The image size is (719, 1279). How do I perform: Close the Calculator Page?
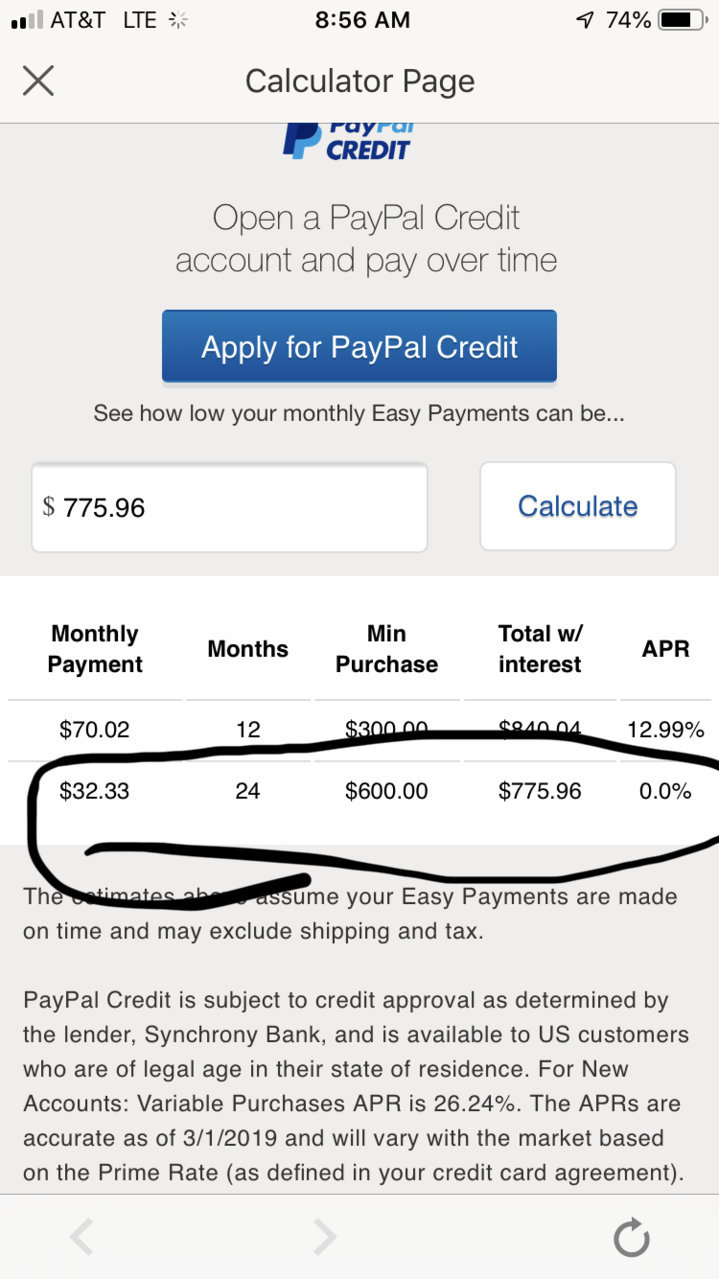click(38, 80)
